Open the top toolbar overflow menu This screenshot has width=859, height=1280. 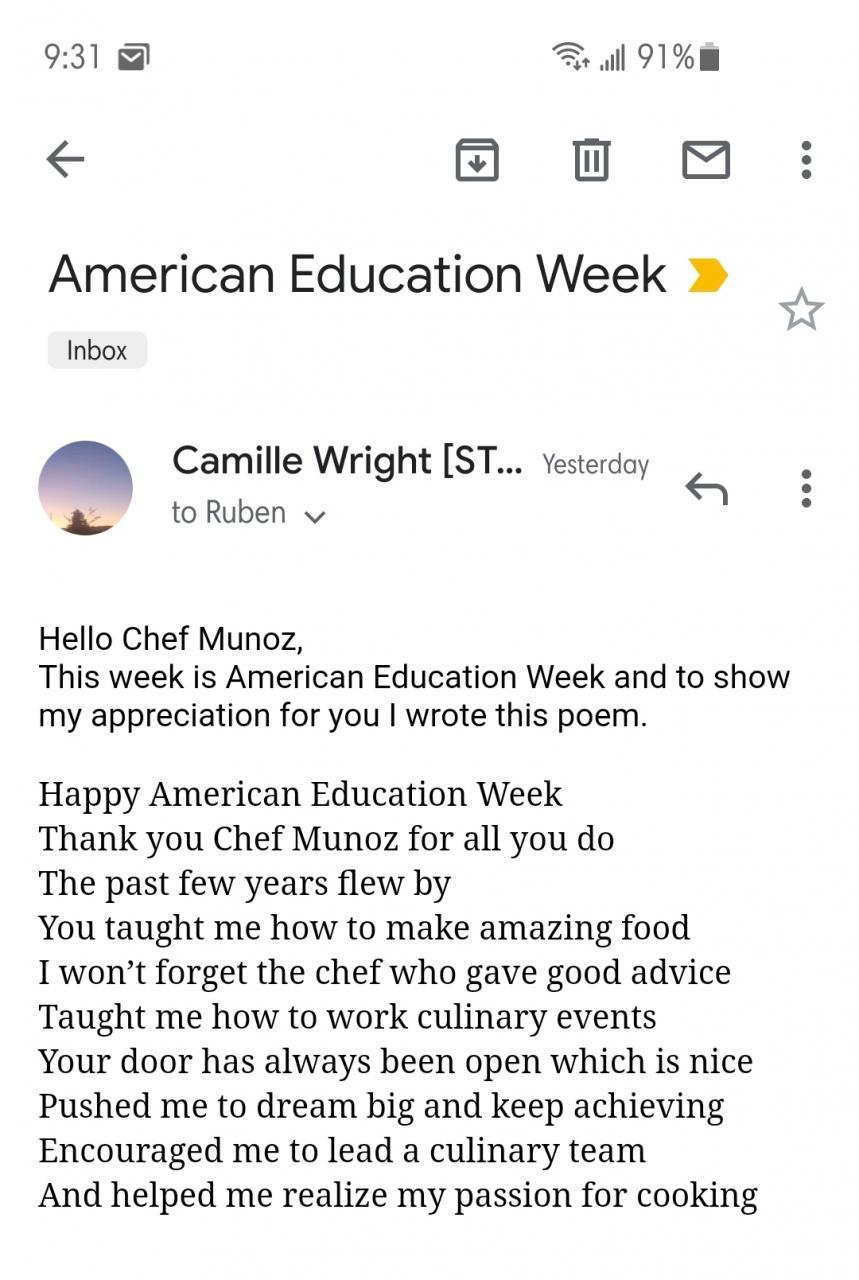coord(806,160)
